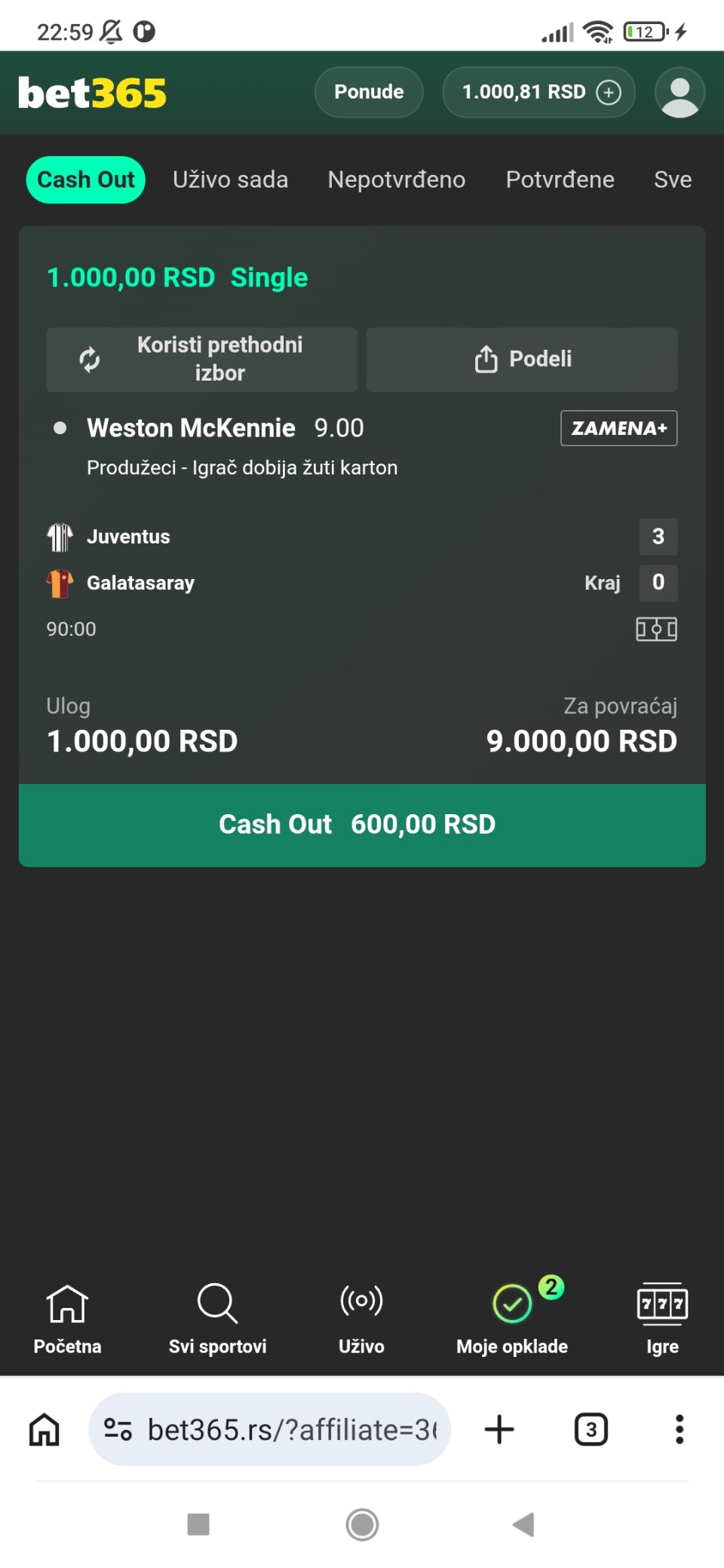Switch to the Sve tab
The height and width of the screenshot is (1568, 724).
pyautogui.click(x=672, y=179)
